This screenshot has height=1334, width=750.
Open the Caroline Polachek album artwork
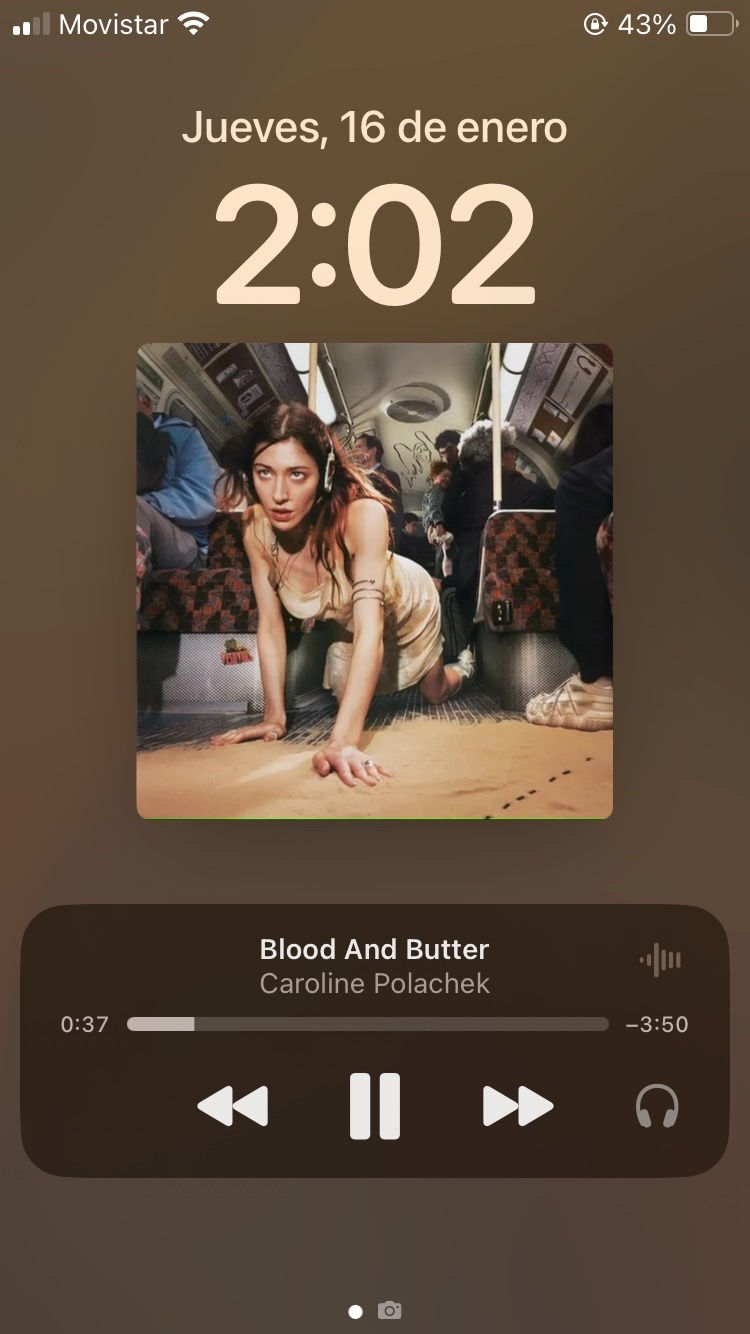pyautogui.click(x=375, y=581)
